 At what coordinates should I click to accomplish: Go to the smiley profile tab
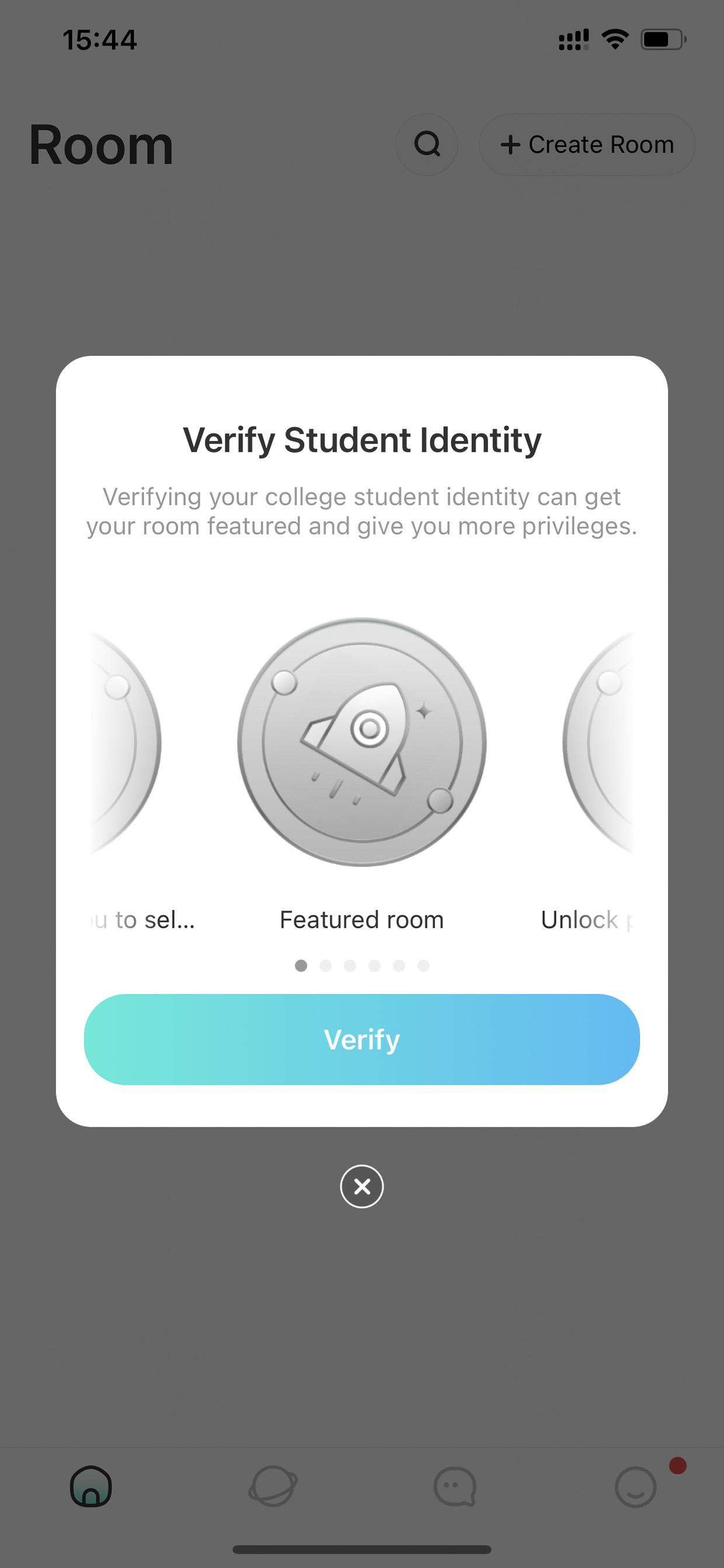tap(636, 1487)
